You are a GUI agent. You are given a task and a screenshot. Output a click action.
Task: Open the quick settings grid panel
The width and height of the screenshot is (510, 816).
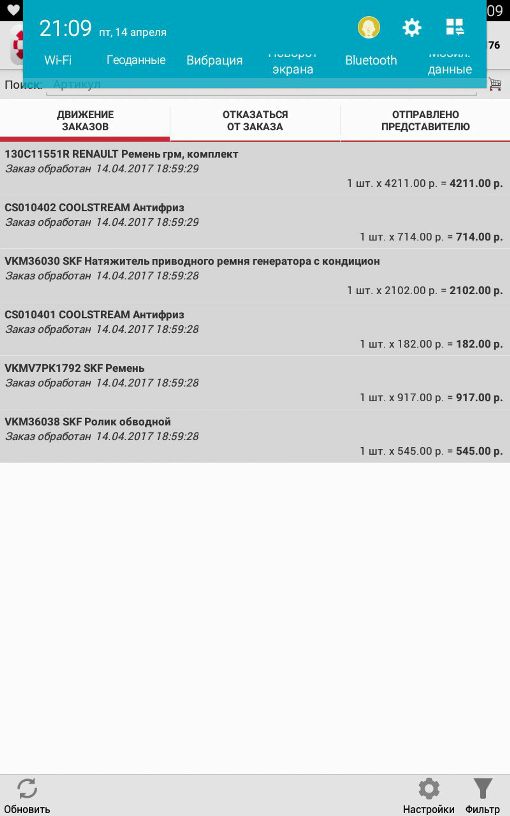click(x=455, y=28)
